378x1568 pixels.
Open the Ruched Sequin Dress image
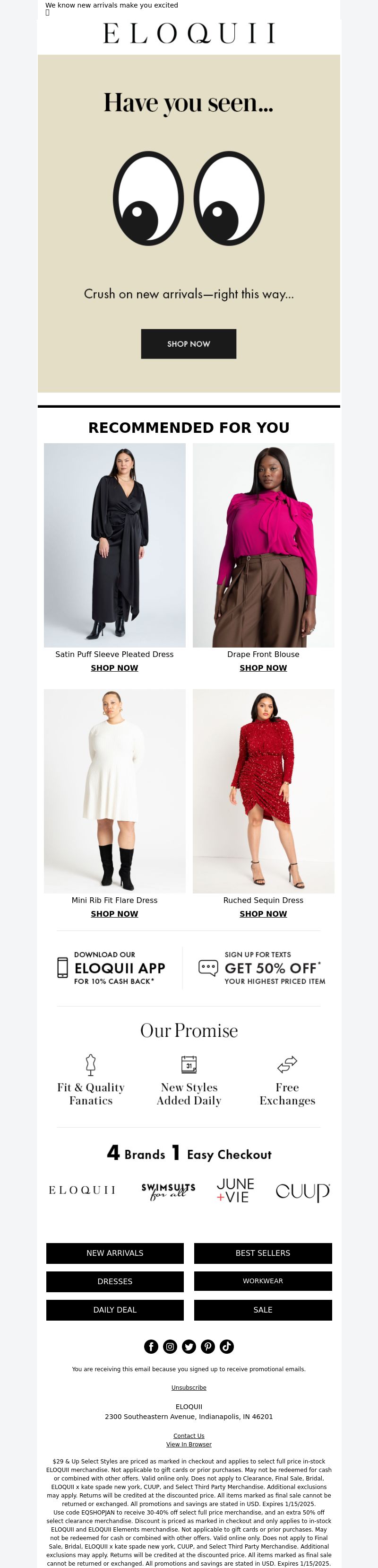click(263, 791)
